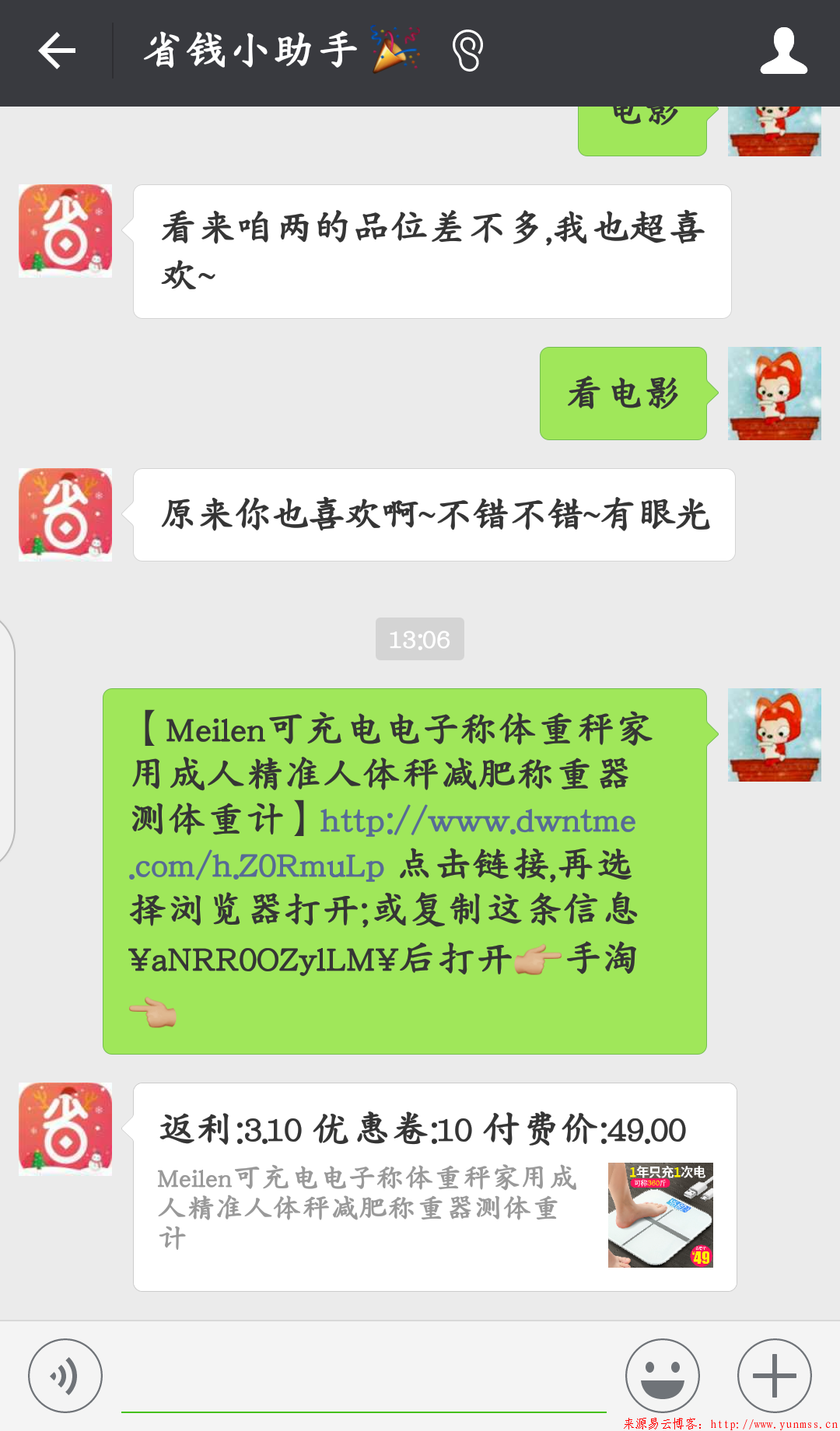Tap my avatar beside 看电影 message
Viewport: 840px width, 1431px height.
coord(775,394)
